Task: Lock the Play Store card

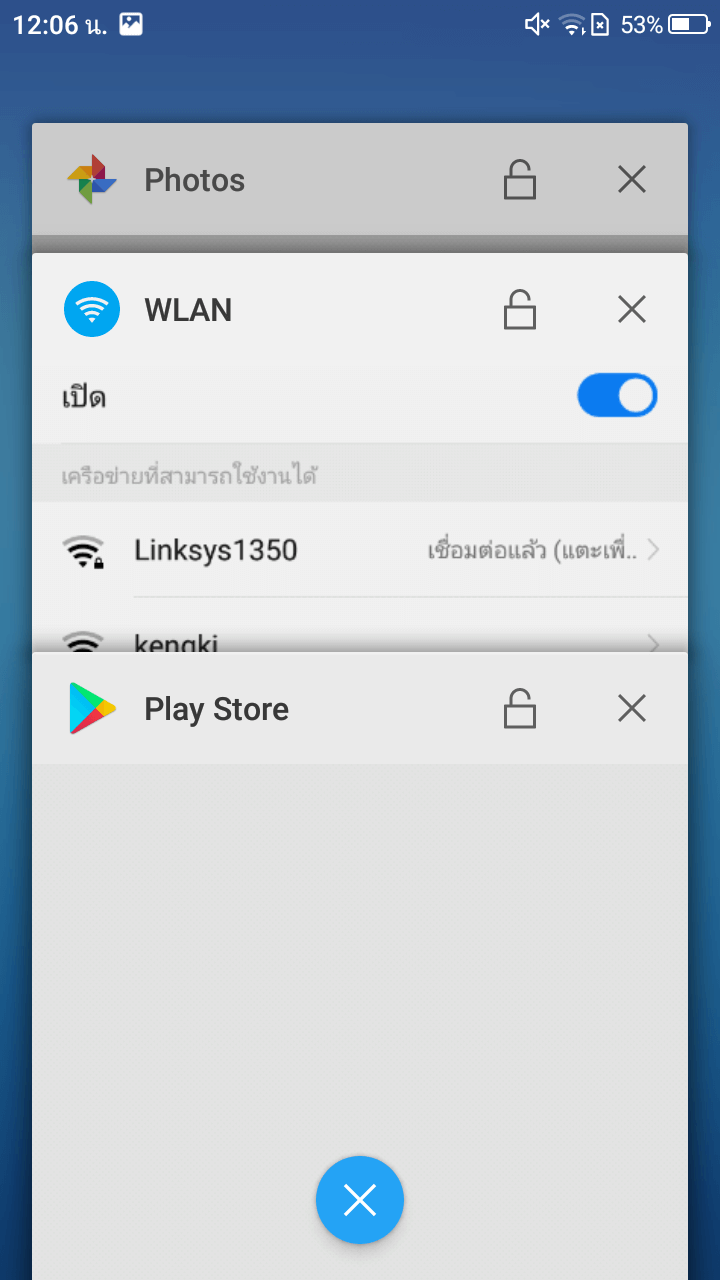Action: click(x=519, y=709)
